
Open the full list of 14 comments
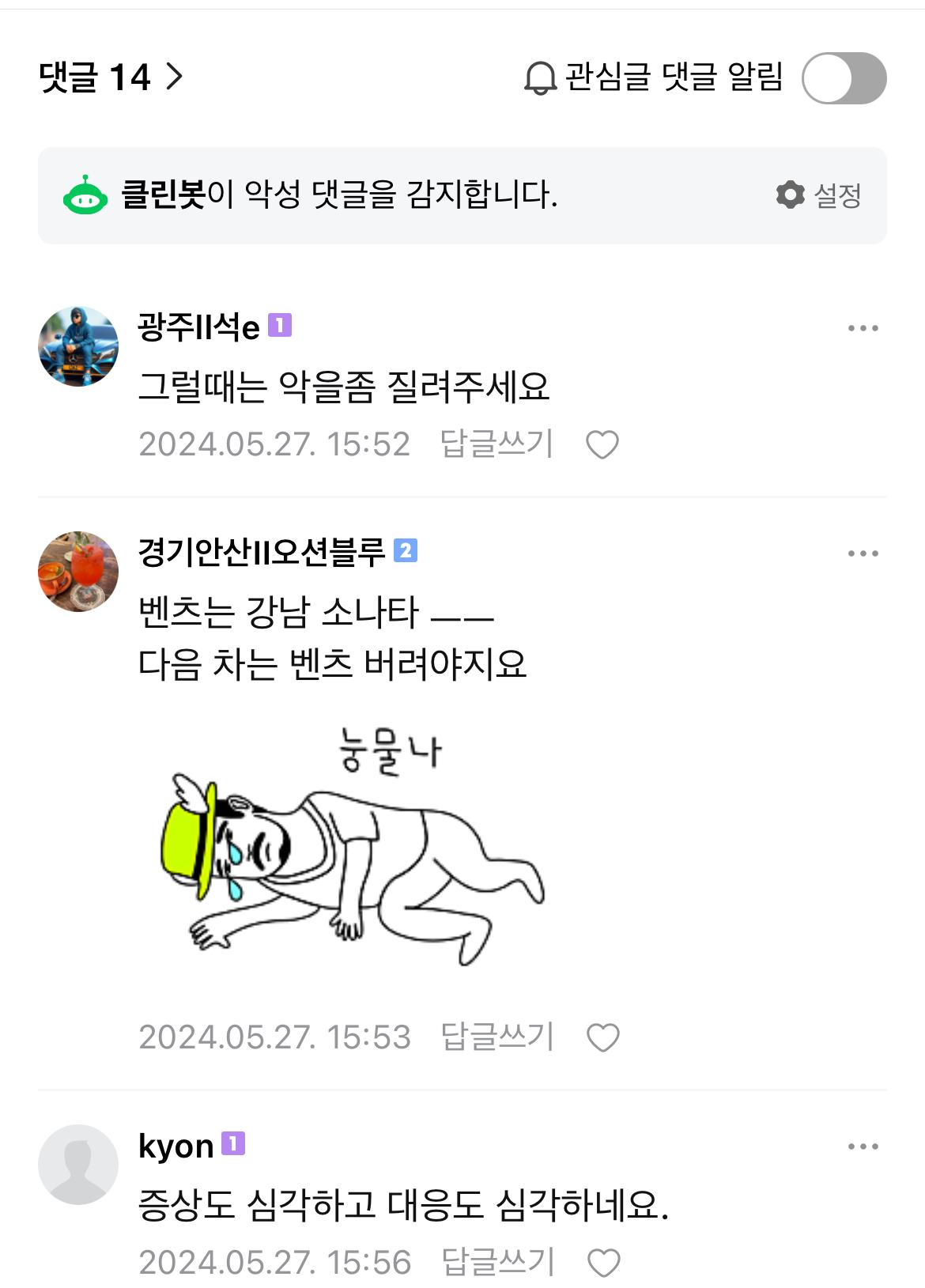click(111, 77)
